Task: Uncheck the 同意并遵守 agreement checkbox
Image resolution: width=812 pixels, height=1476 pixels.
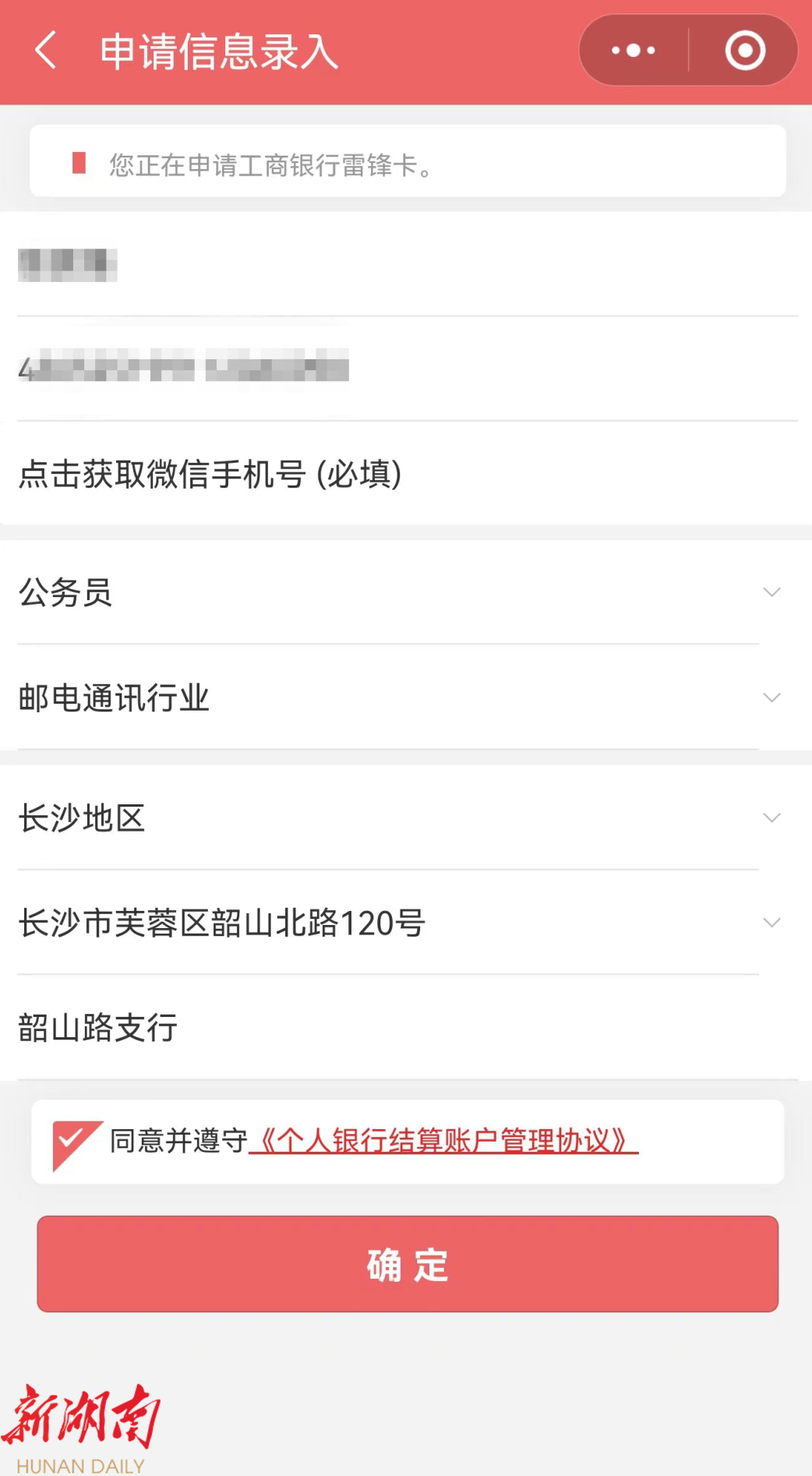Action: click(76, 1143)
